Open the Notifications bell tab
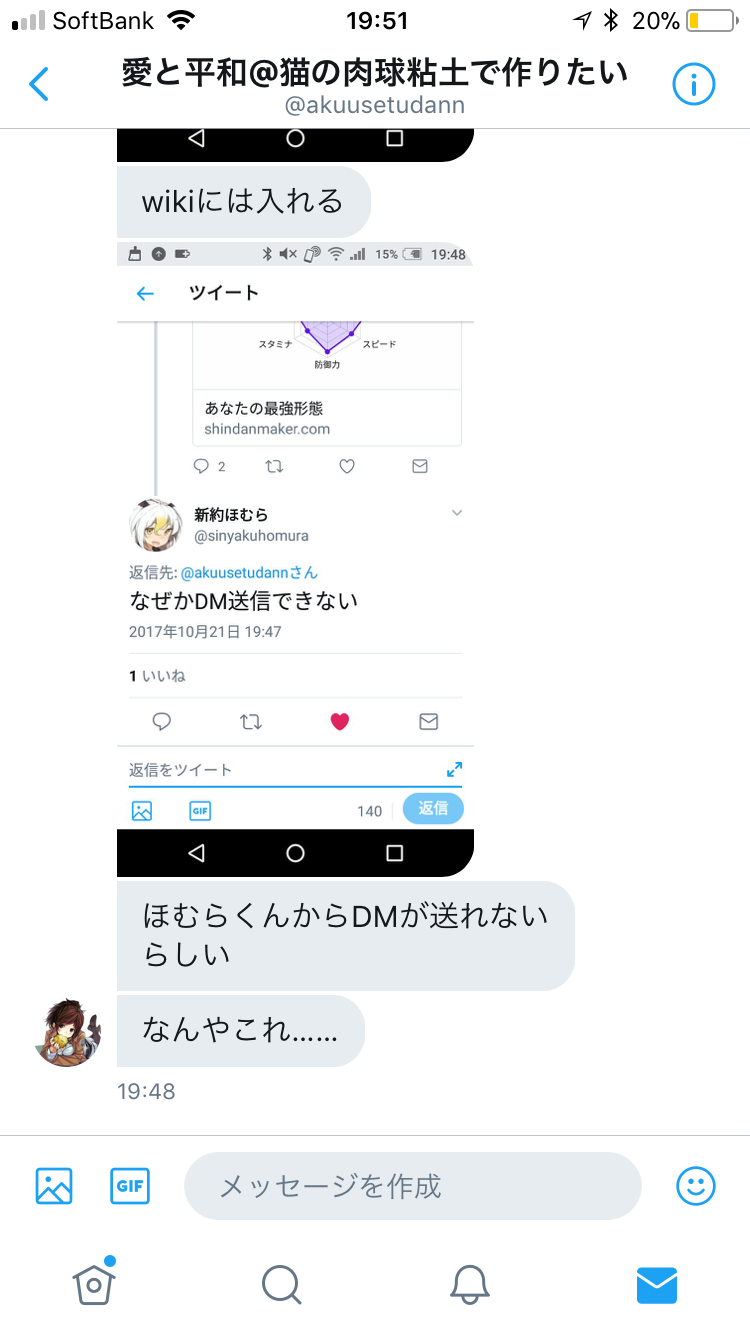The image size is (750, 1334). pyautogui.click(x=469, y=1284)
